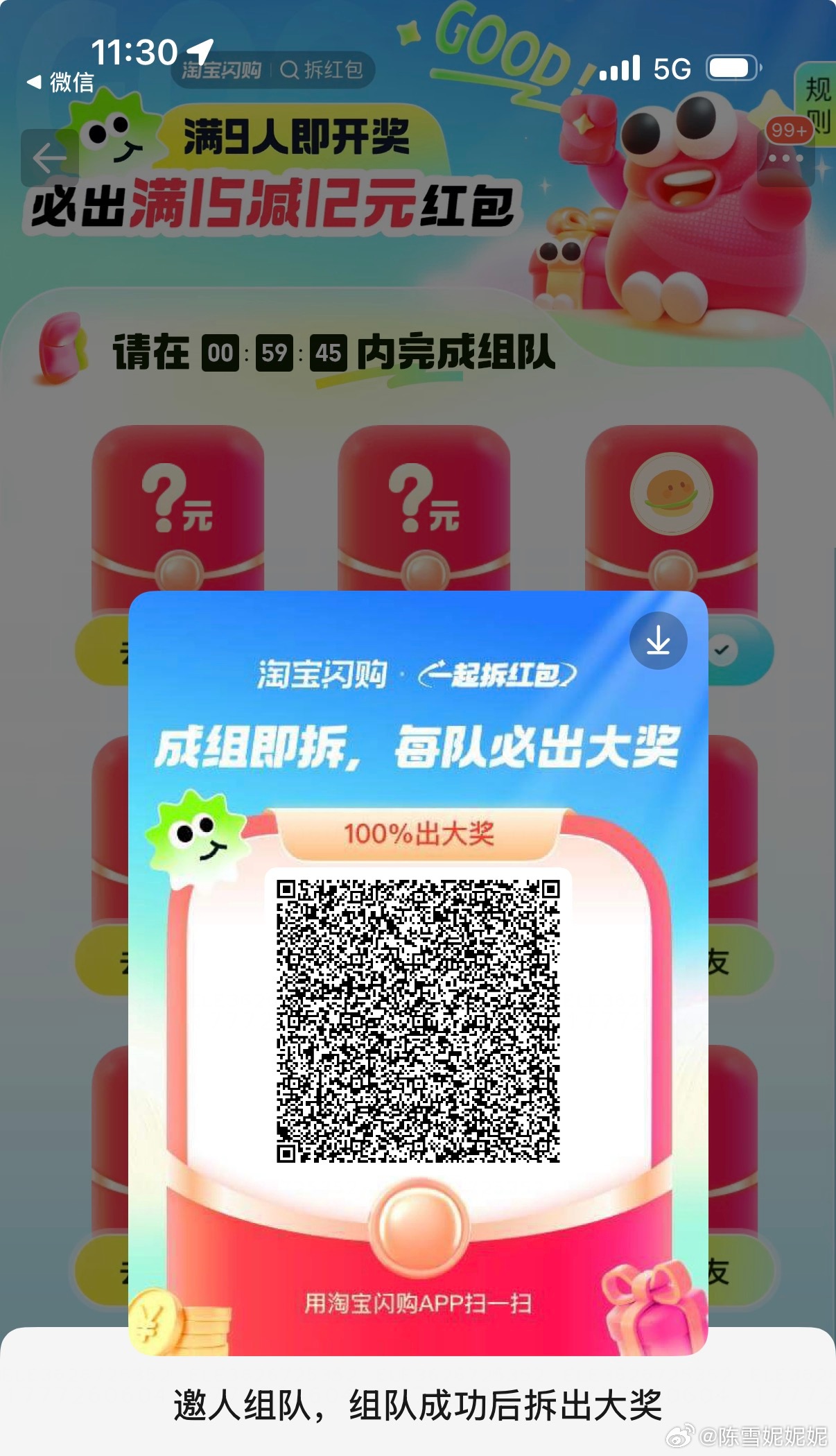Open the 拆红包 search box
This screenshot has height=1456, width=836.
click(x=322, y=70)
